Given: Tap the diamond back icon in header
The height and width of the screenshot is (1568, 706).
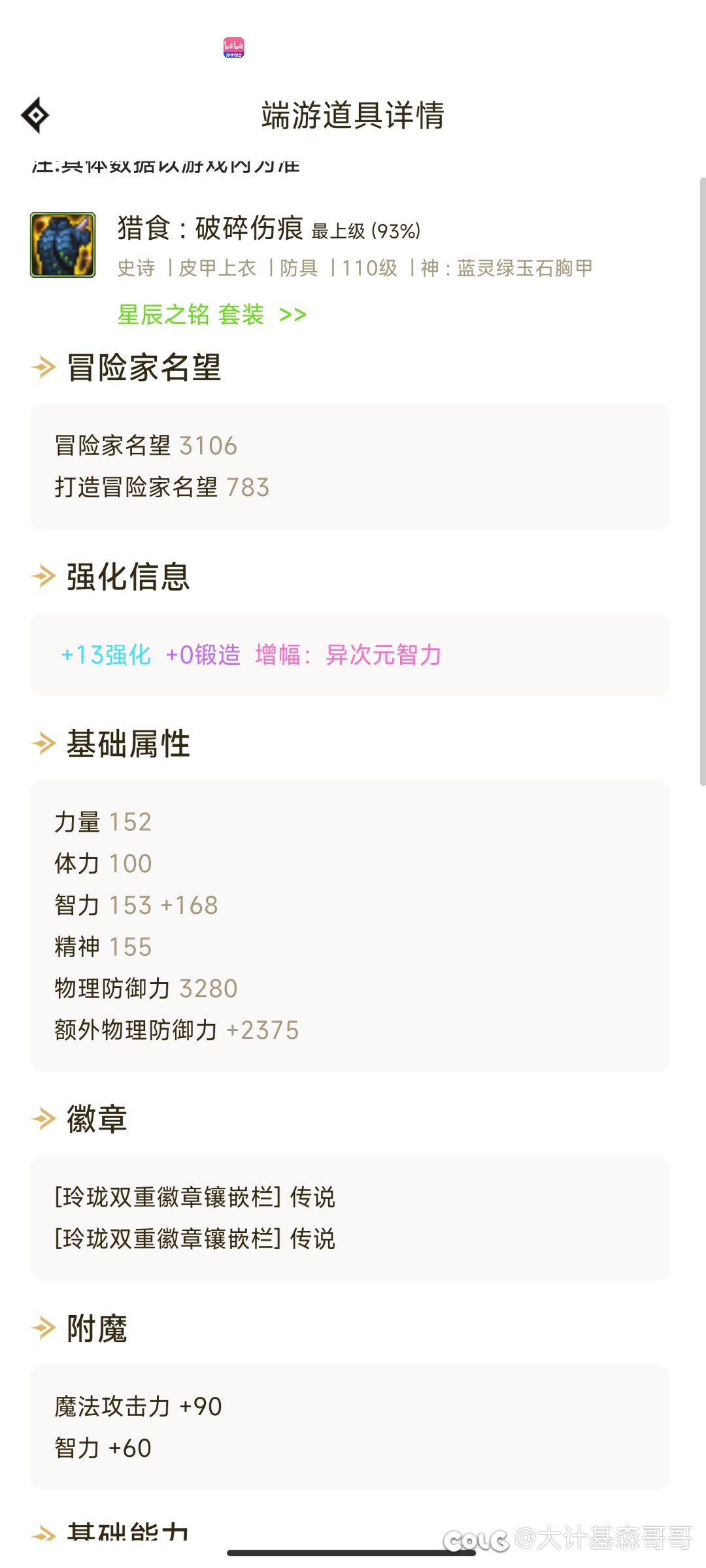Looking at the screenshot, I should 35,116.
